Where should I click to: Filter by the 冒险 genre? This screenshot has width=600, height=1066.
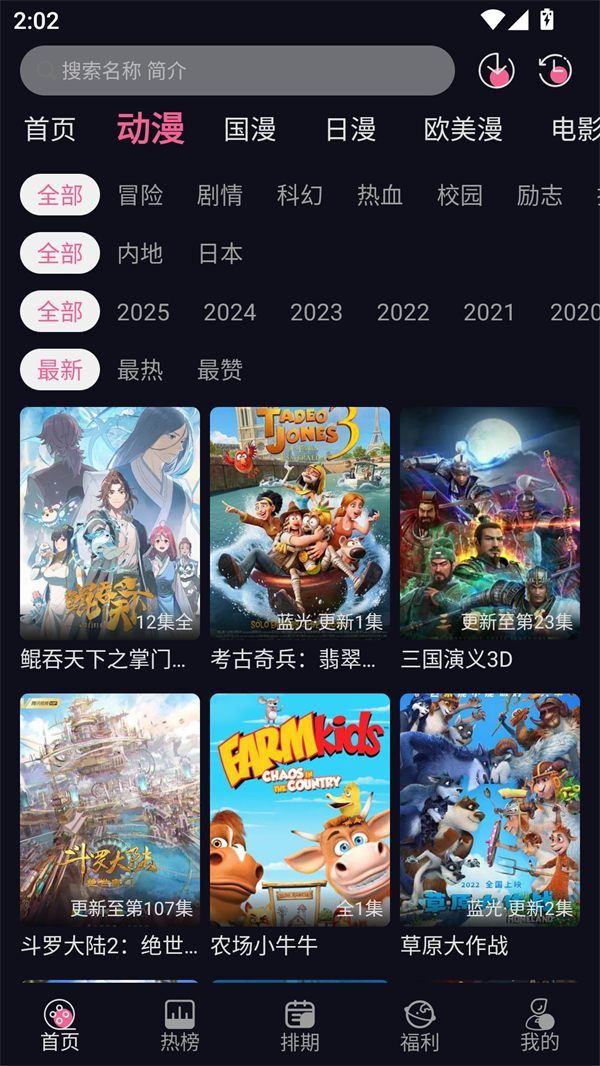[x=140, y=195]
